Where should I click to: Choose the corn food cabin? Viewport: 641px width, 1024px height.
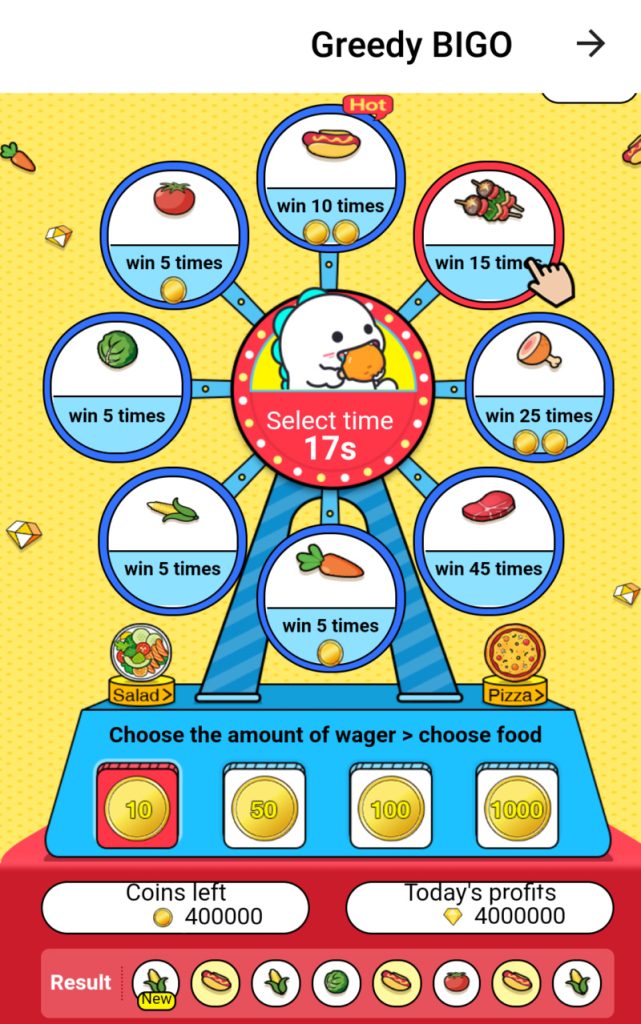coord(173,540)
